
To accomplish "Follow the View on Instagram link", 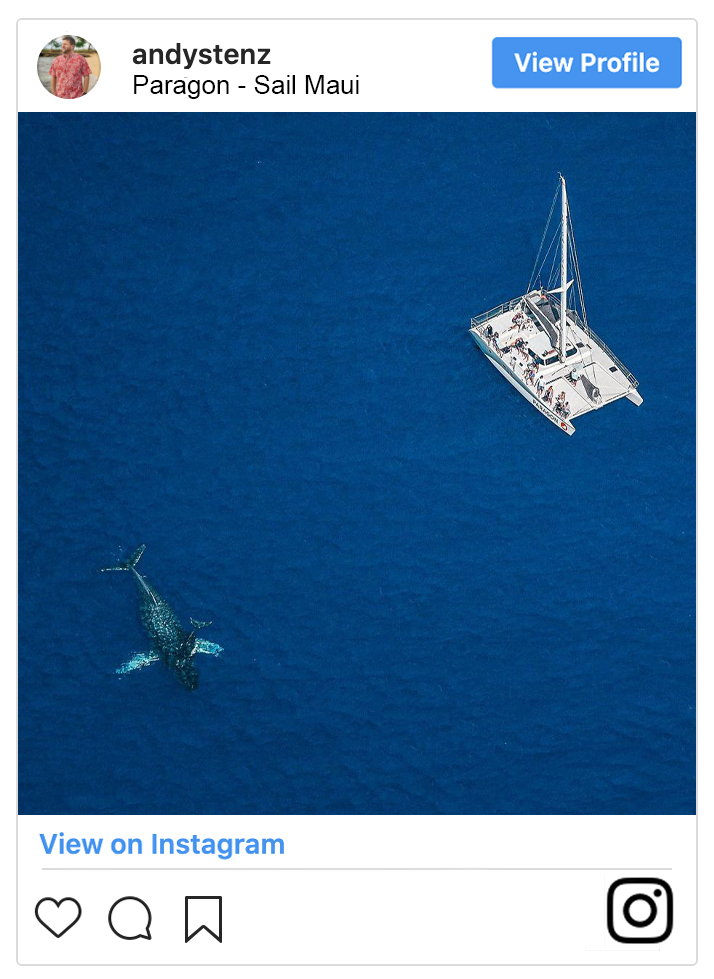I will (x=162, y=844).
